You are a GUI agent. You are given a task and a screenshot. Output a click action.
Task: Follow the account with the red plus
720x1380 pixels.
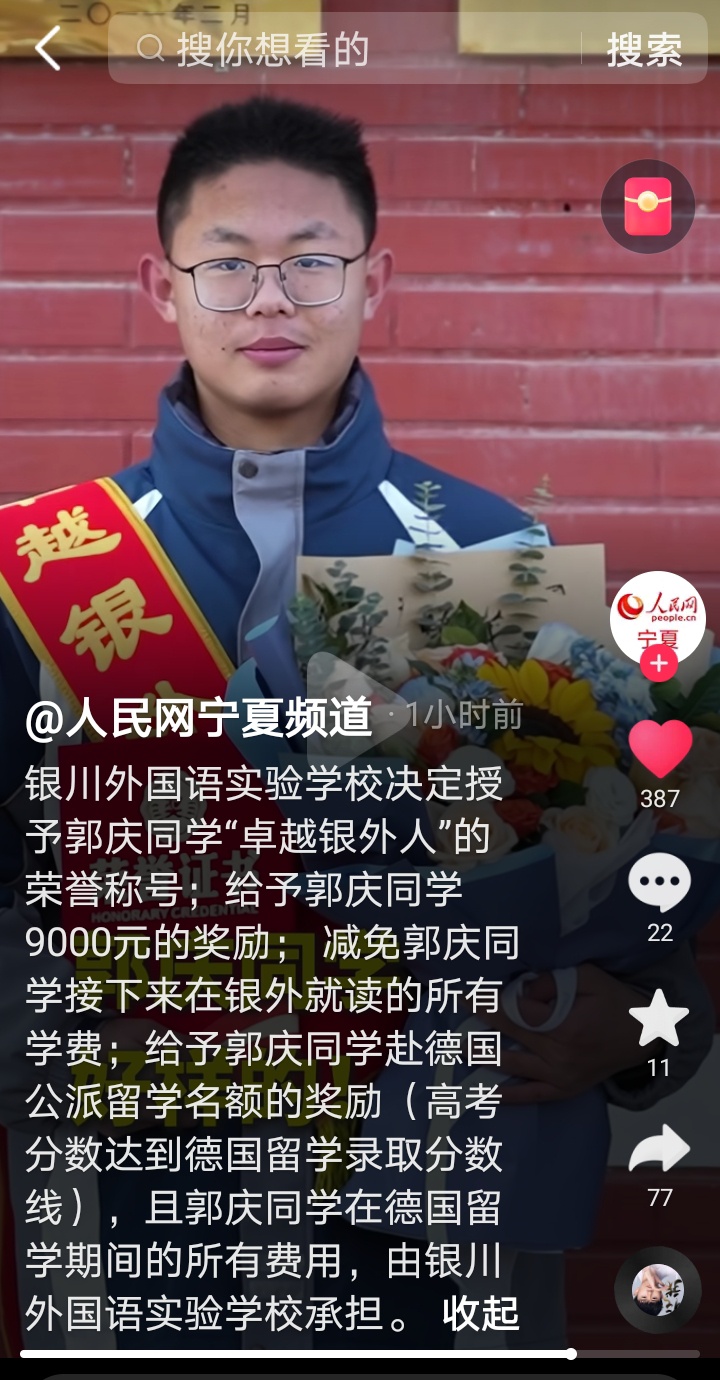pyautogui.click(x=658, y=663)
